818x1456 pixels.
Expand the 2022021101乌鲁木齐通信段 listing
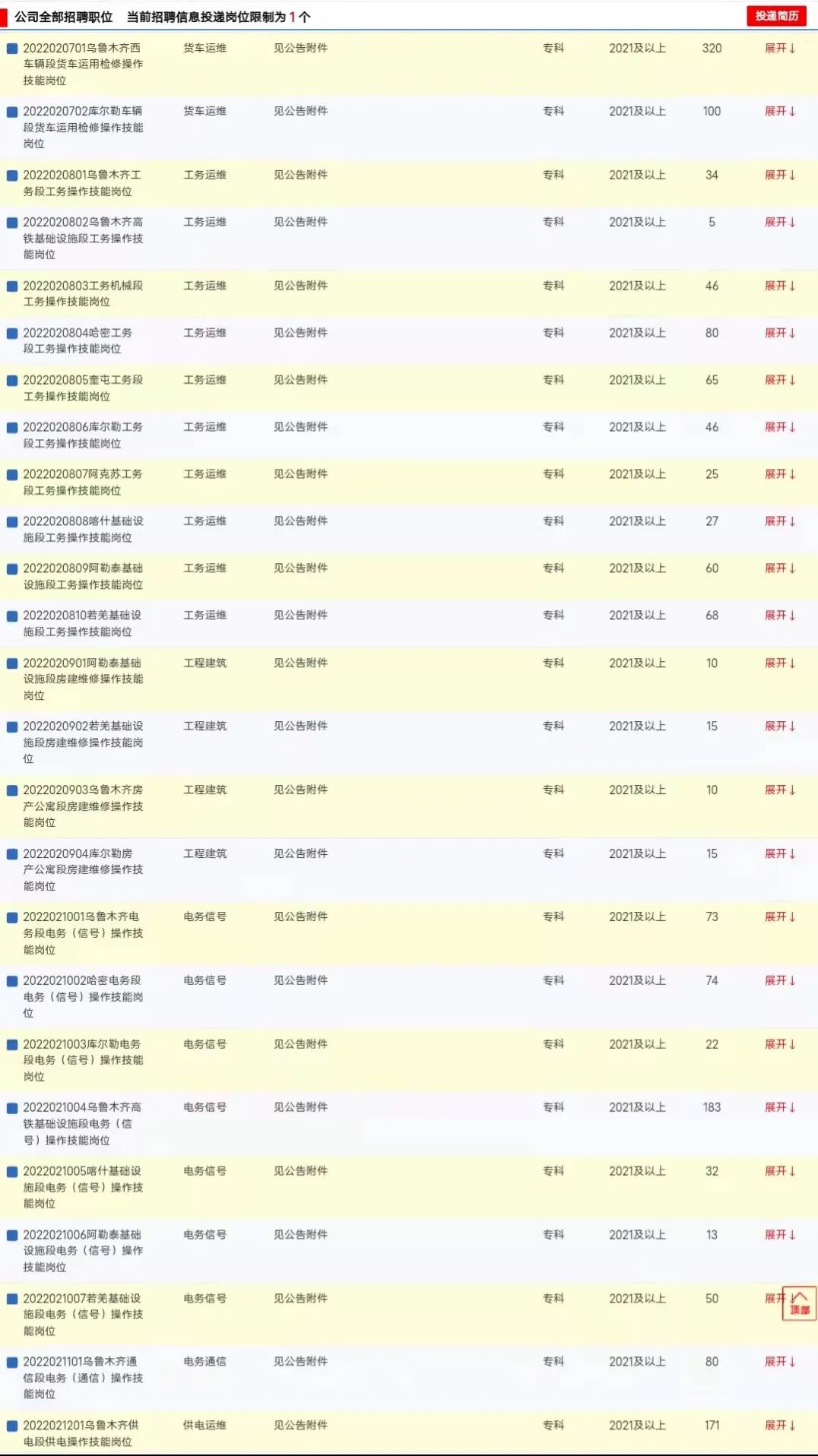(x=779, y=1362)
